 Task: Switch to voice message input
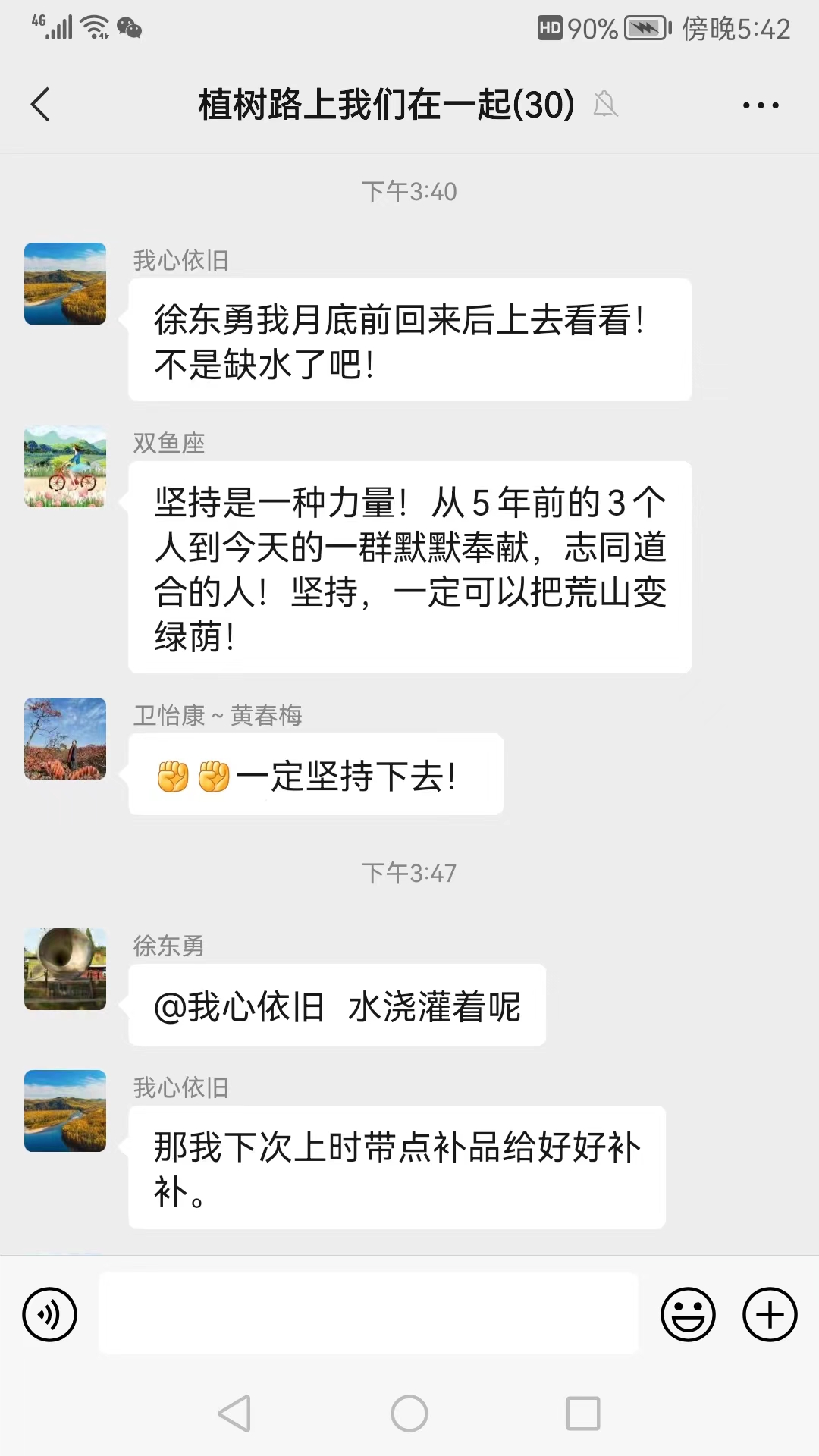tap(50, 1314)
